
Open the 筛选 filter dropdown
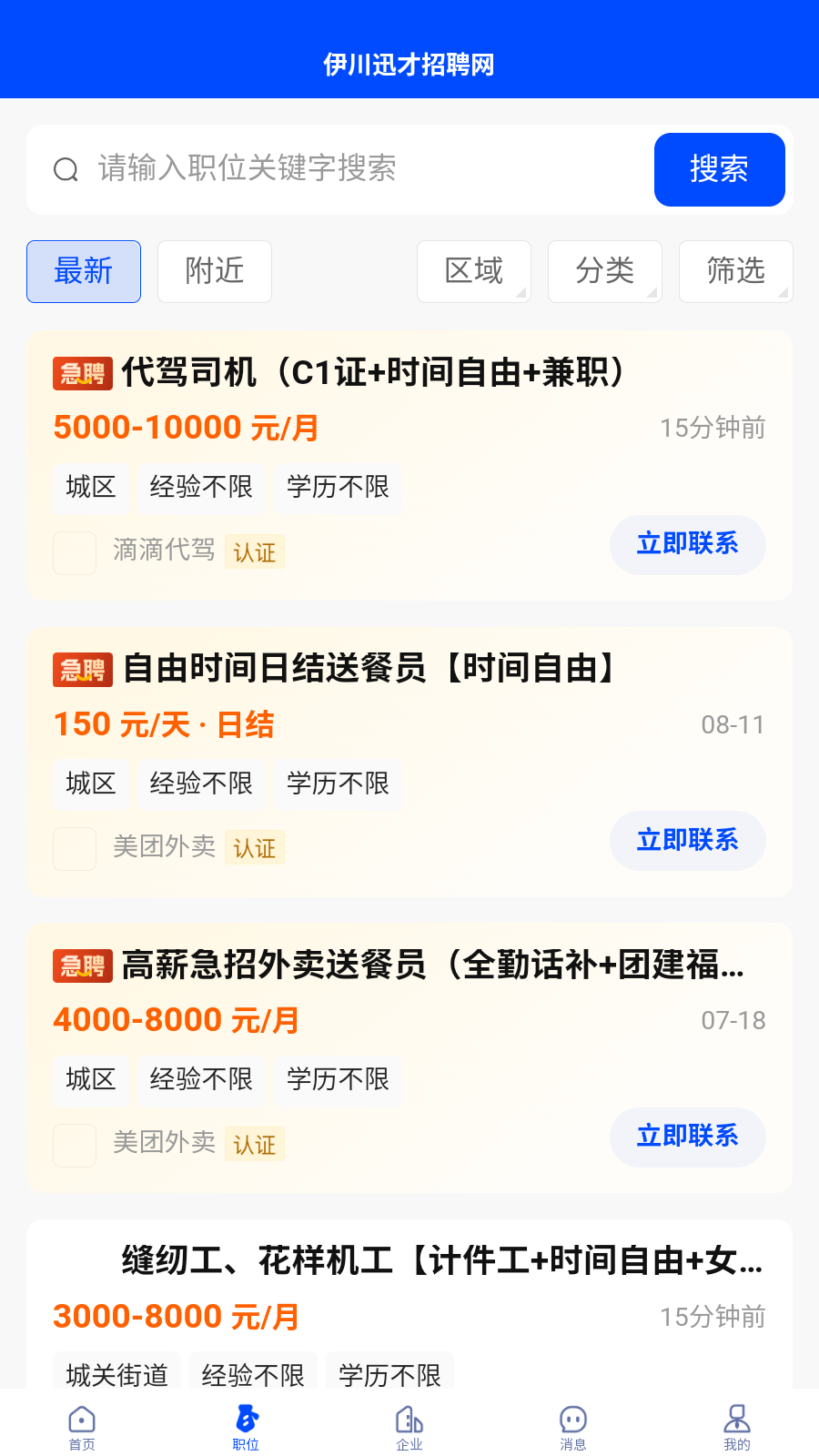(x=735, y=271)
